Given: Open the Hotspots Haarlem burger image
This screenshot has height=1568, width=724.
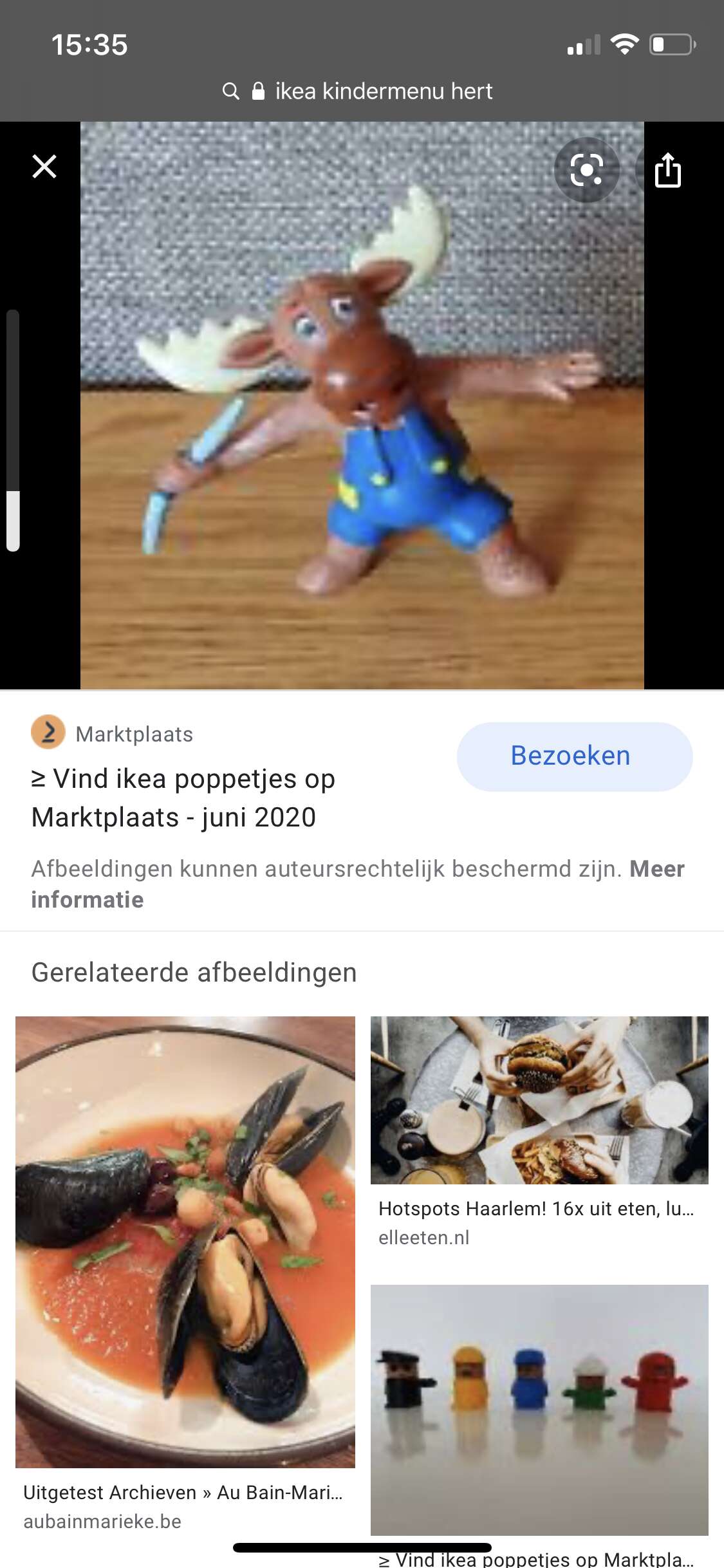Looking at the screenshot, I should pos(539,1100).
